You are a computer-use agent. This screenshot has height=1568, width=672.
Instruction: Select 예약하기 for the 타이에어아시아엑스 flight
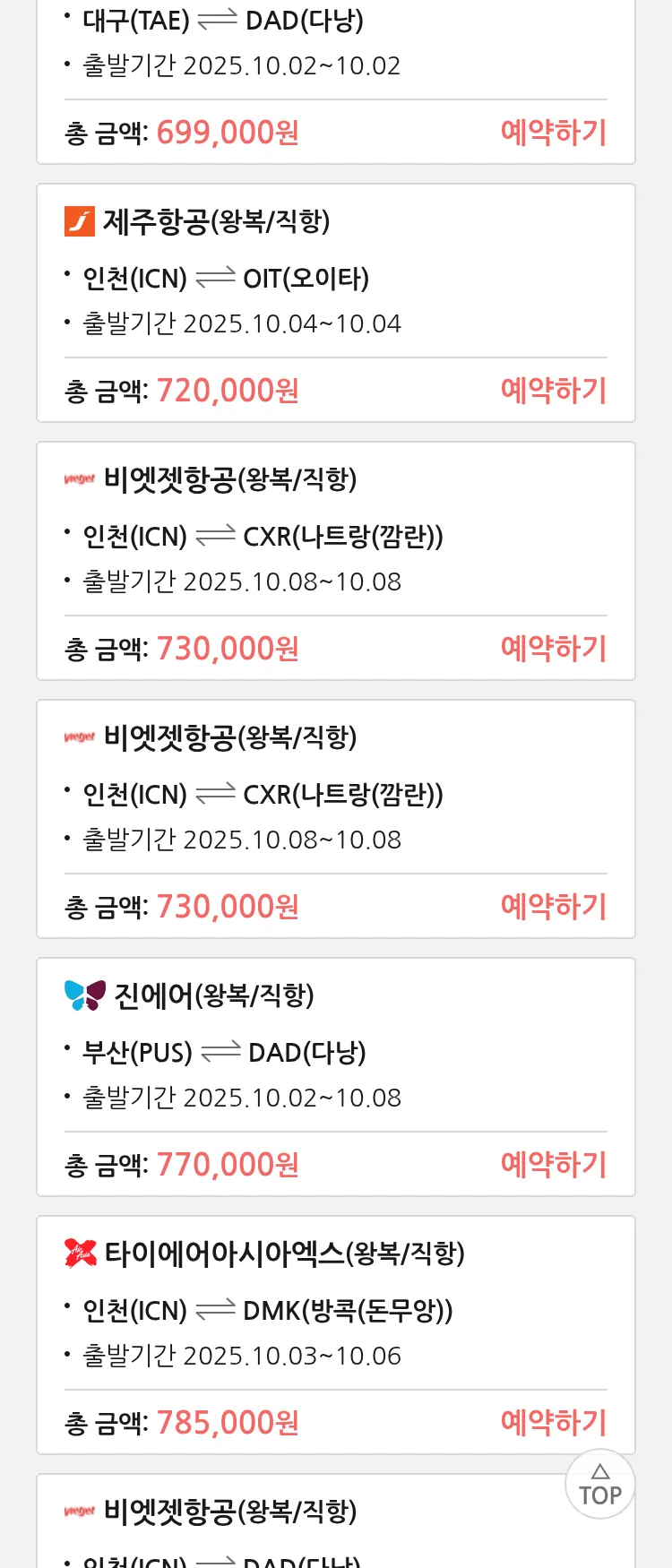pyautogui.click(x=553, y=1423)
